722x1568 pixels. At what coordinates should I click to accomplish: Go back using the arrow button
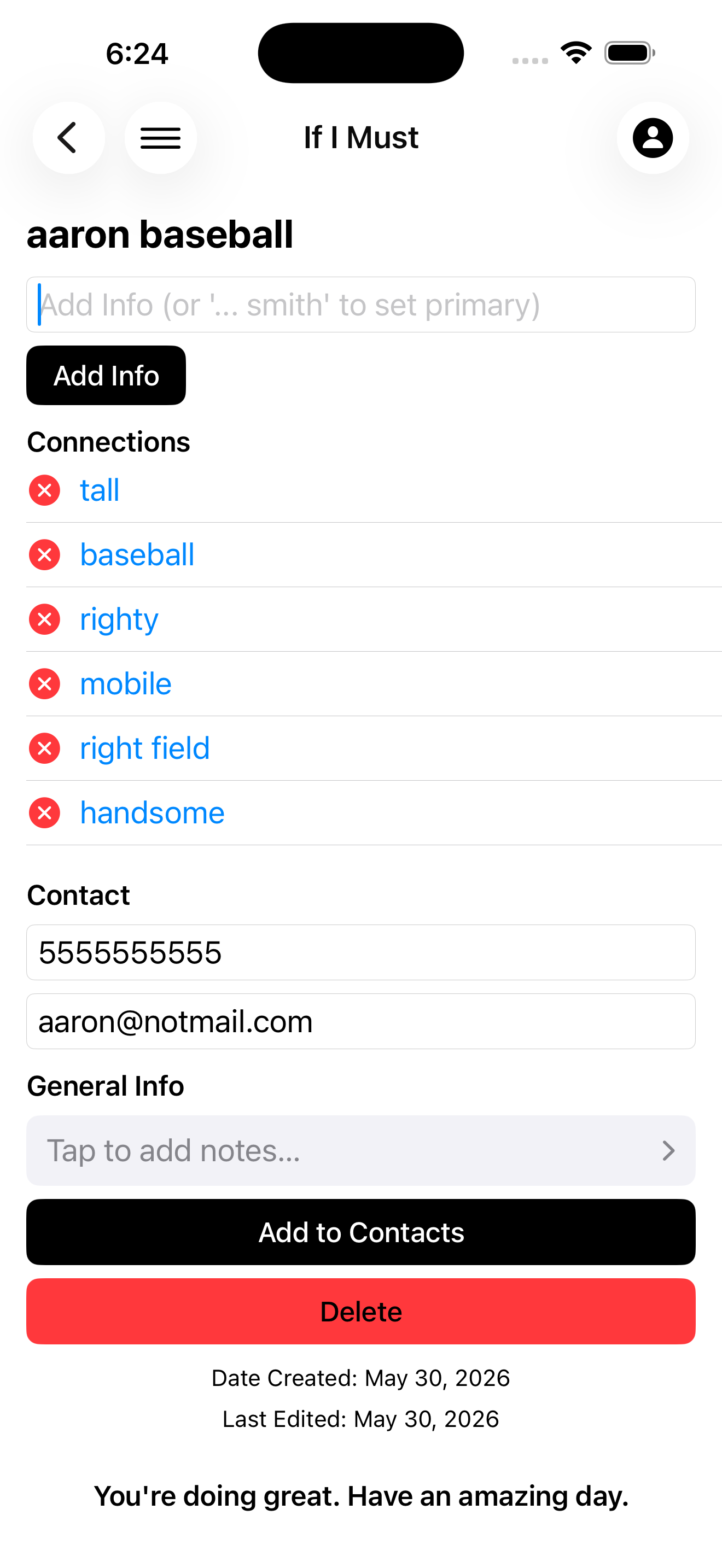(x=68, y=138)
